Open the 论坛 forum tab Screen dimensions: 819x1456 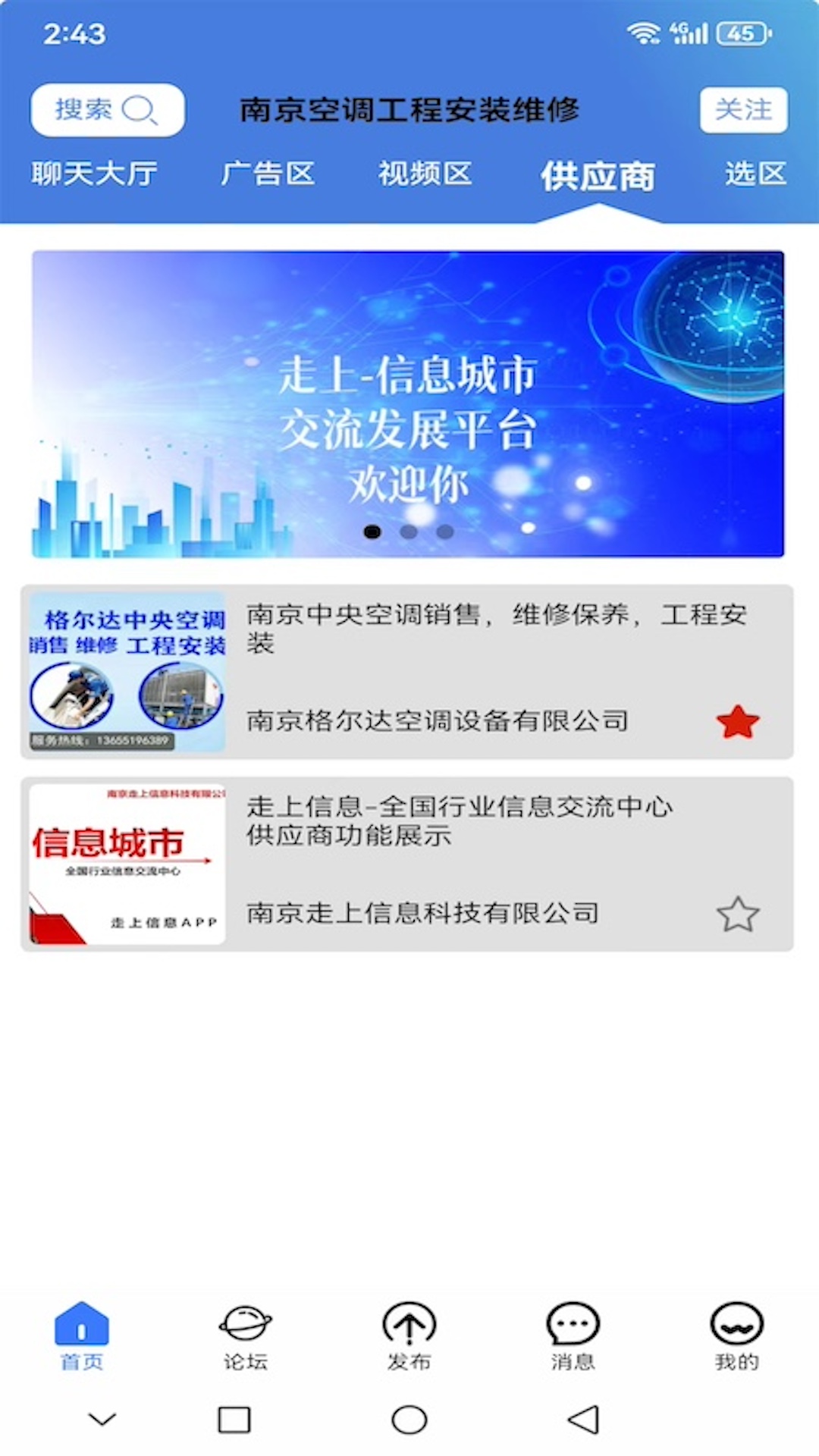click(x=245, y=1335)
